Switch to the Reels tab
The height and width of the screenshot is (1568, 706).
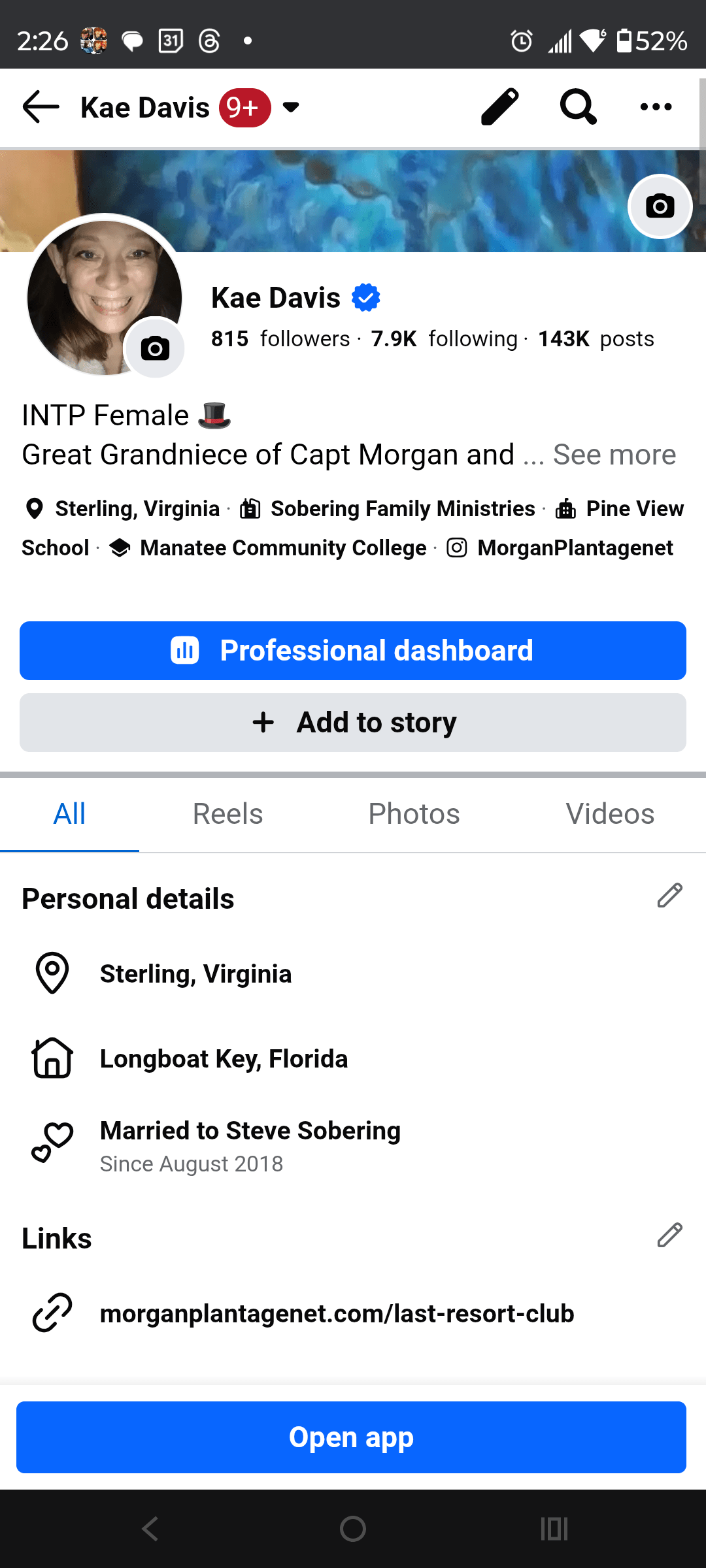(227, 813)
